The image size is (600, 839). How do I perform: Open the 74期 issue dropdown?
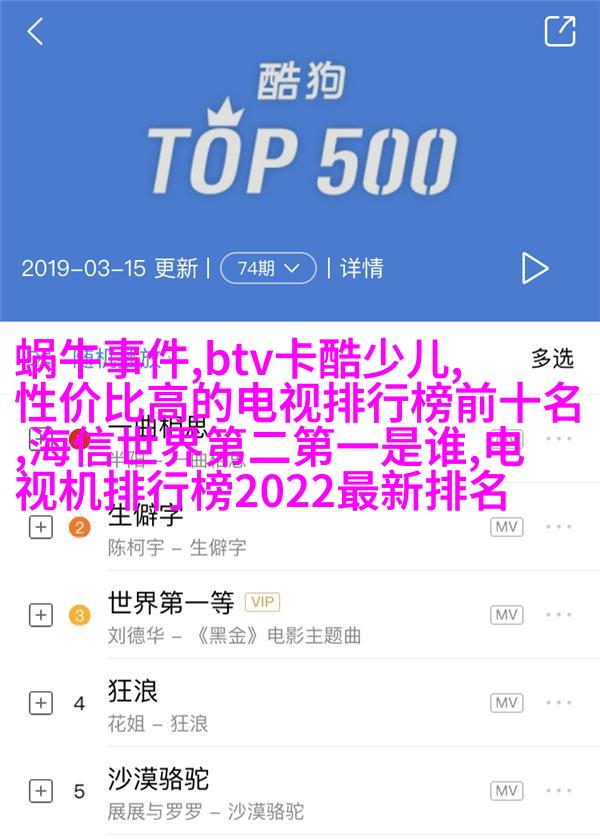point(267,267)
